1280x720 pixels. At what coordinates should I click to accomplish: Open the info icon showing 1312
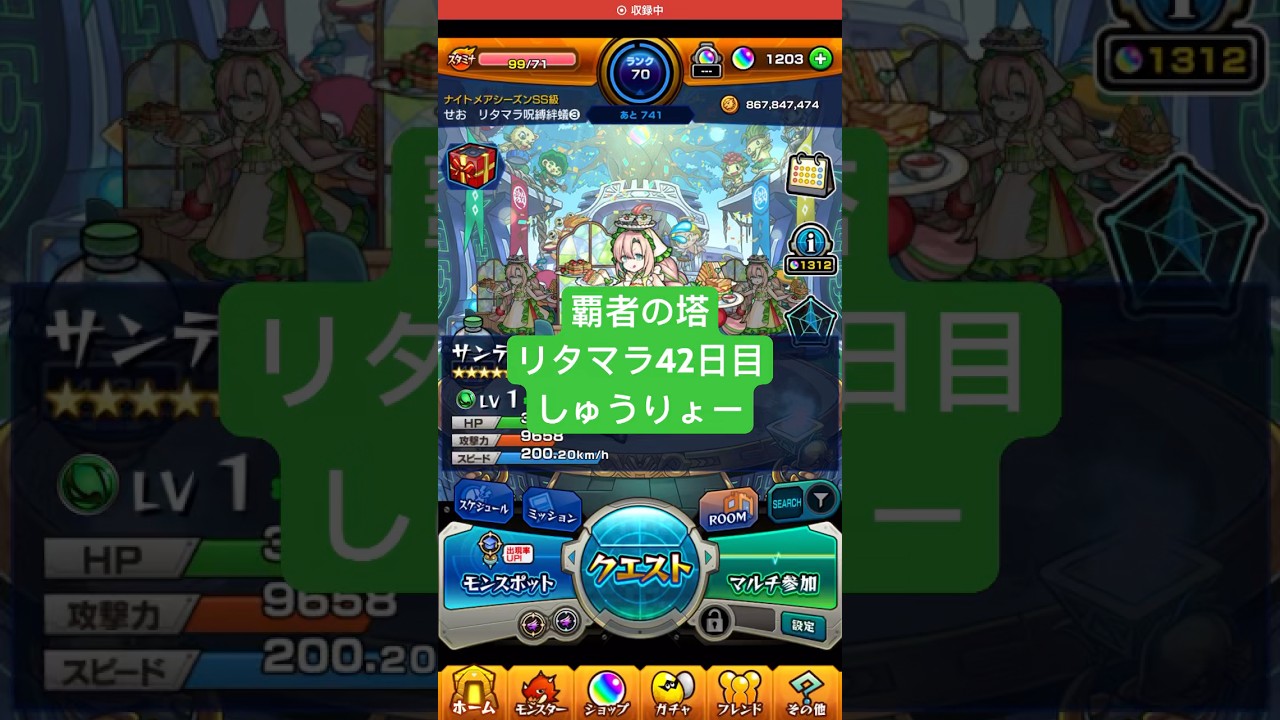tap(810, 250)
